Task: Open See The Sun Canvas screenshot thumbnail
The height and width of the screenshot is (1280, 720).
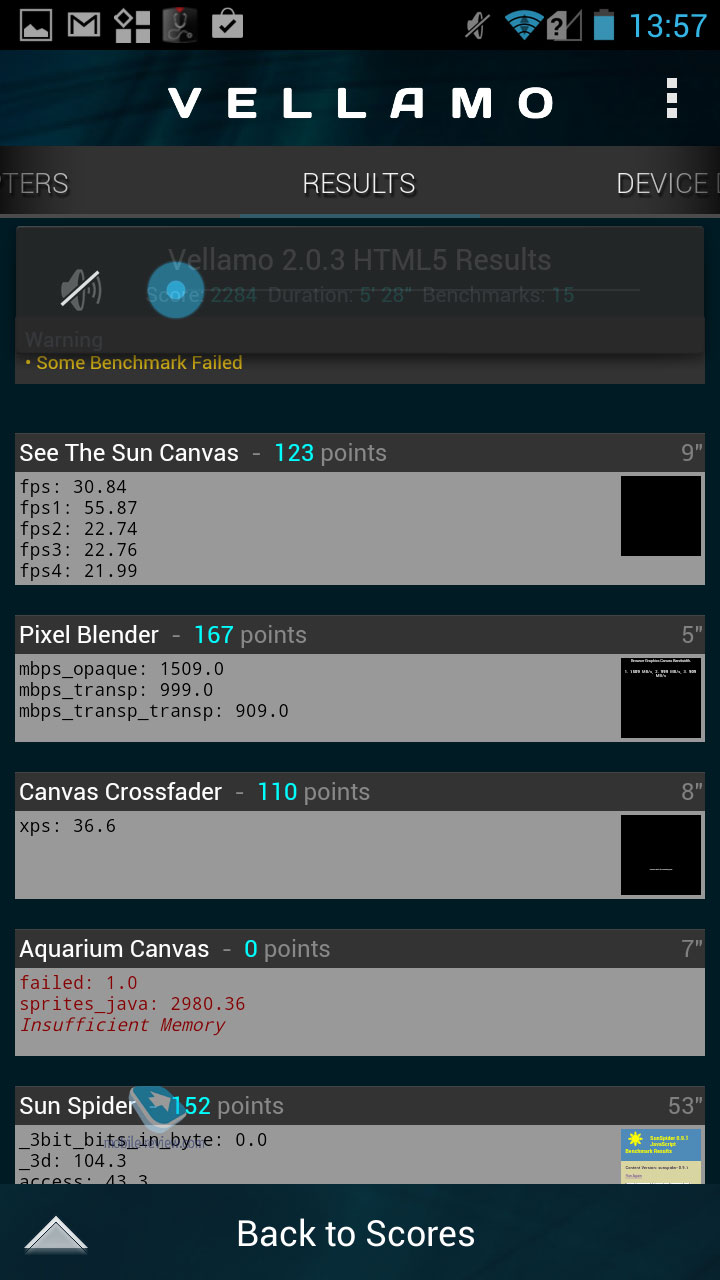Action: click(661, 516)
